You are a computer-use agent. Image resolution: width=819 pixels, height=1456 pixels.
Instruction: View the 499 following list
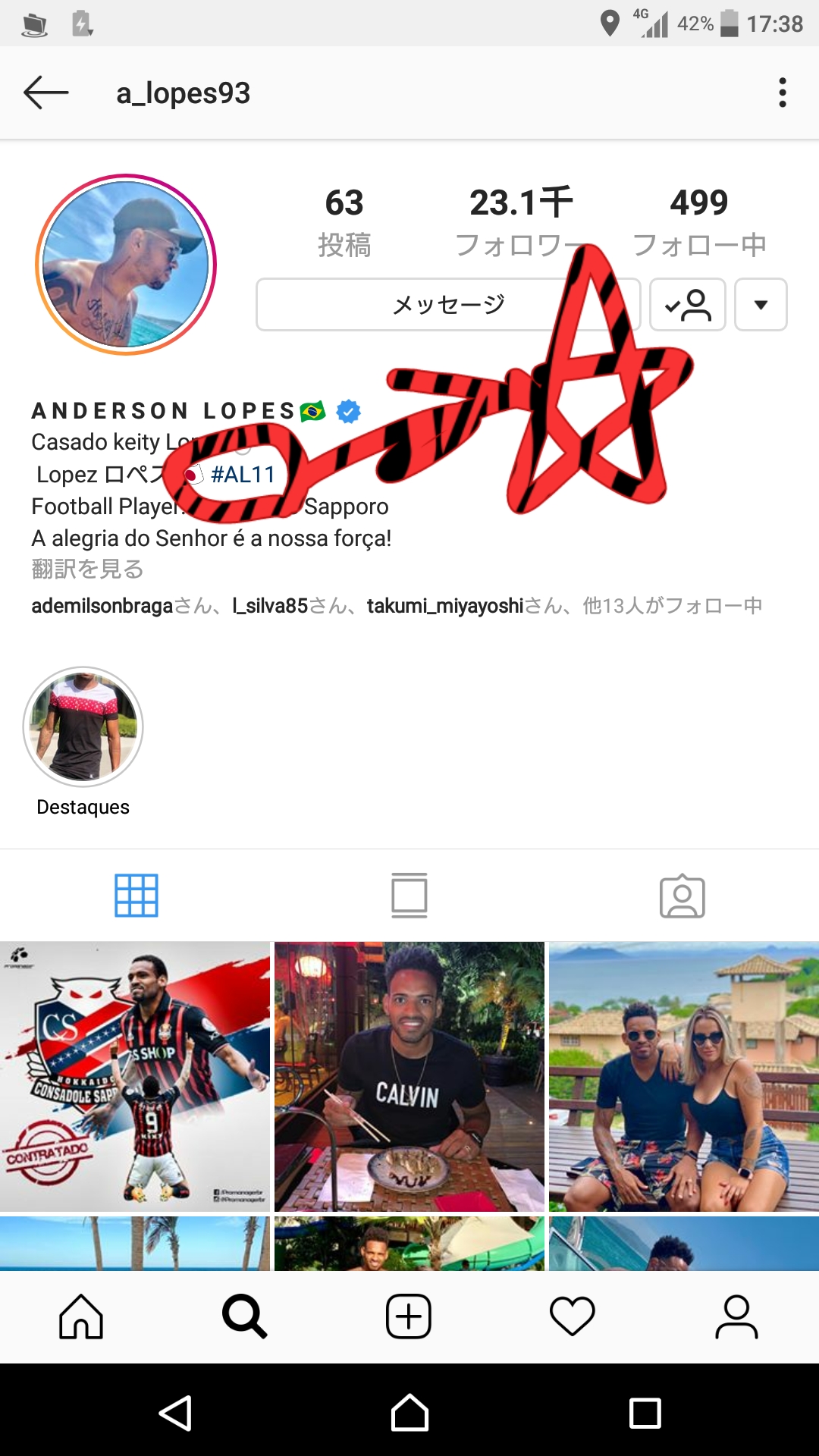click(x=698, y=221)
